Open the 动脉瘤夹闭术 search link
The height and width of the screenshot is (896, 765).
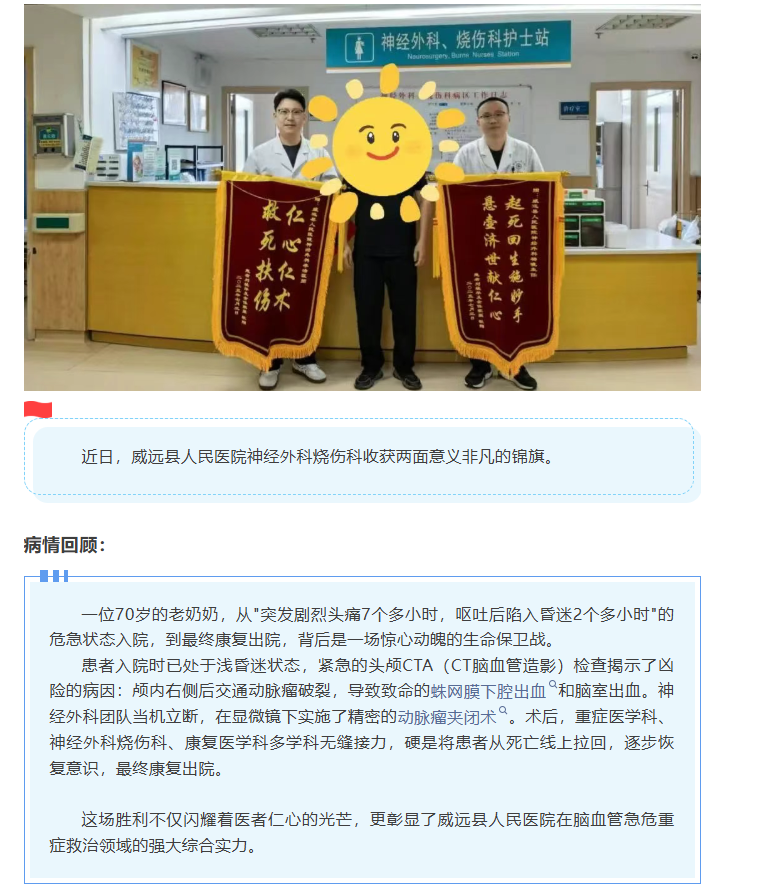(x=448, y=717)
